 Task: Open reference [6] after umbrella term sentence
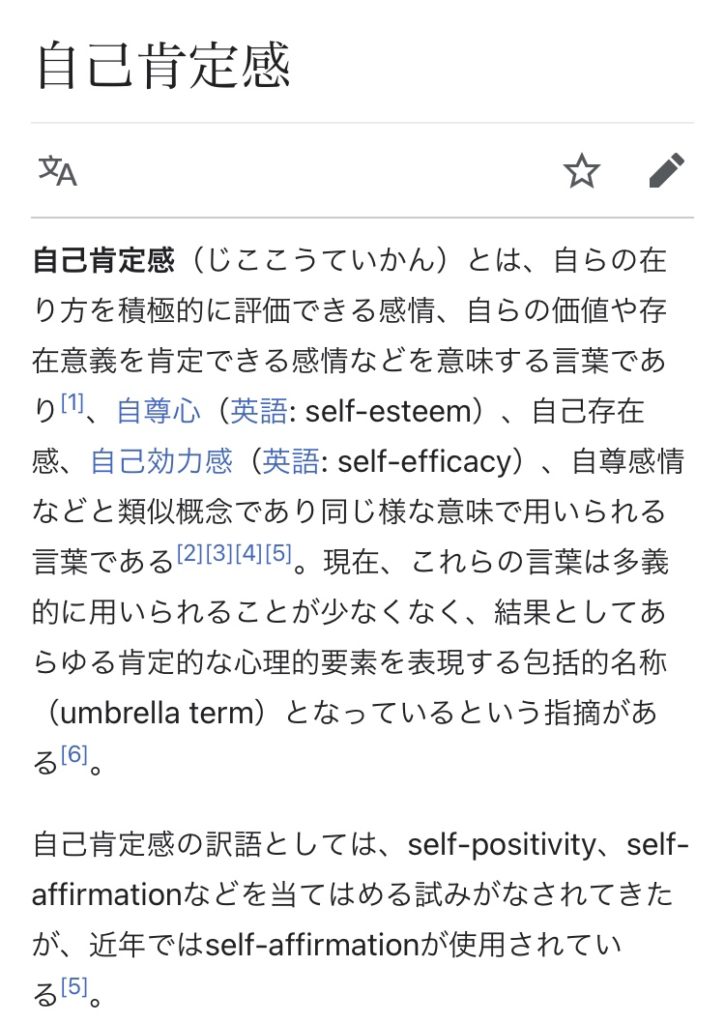pyautogui.click(x=74, y=755)
